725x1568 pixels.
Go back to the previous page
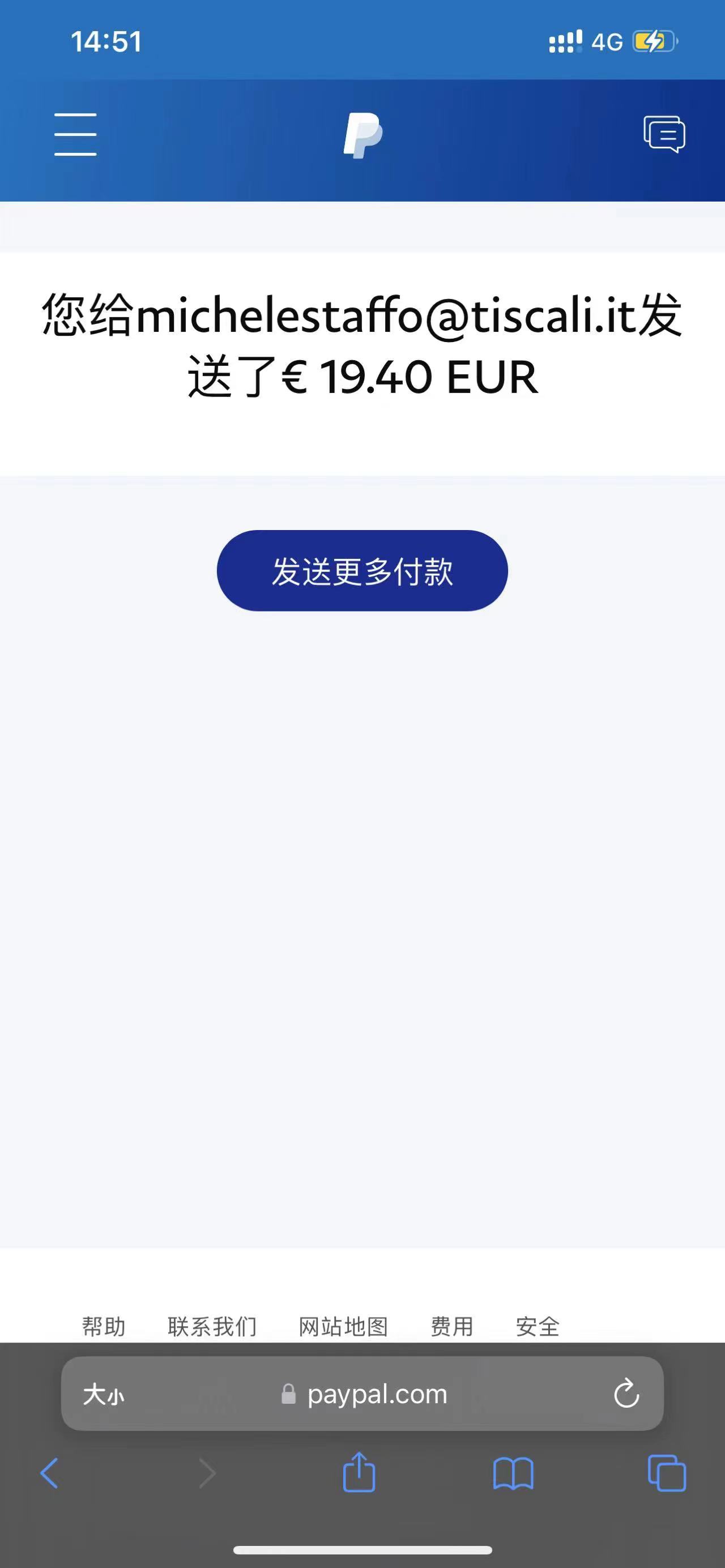click(x=49, y=1473)
